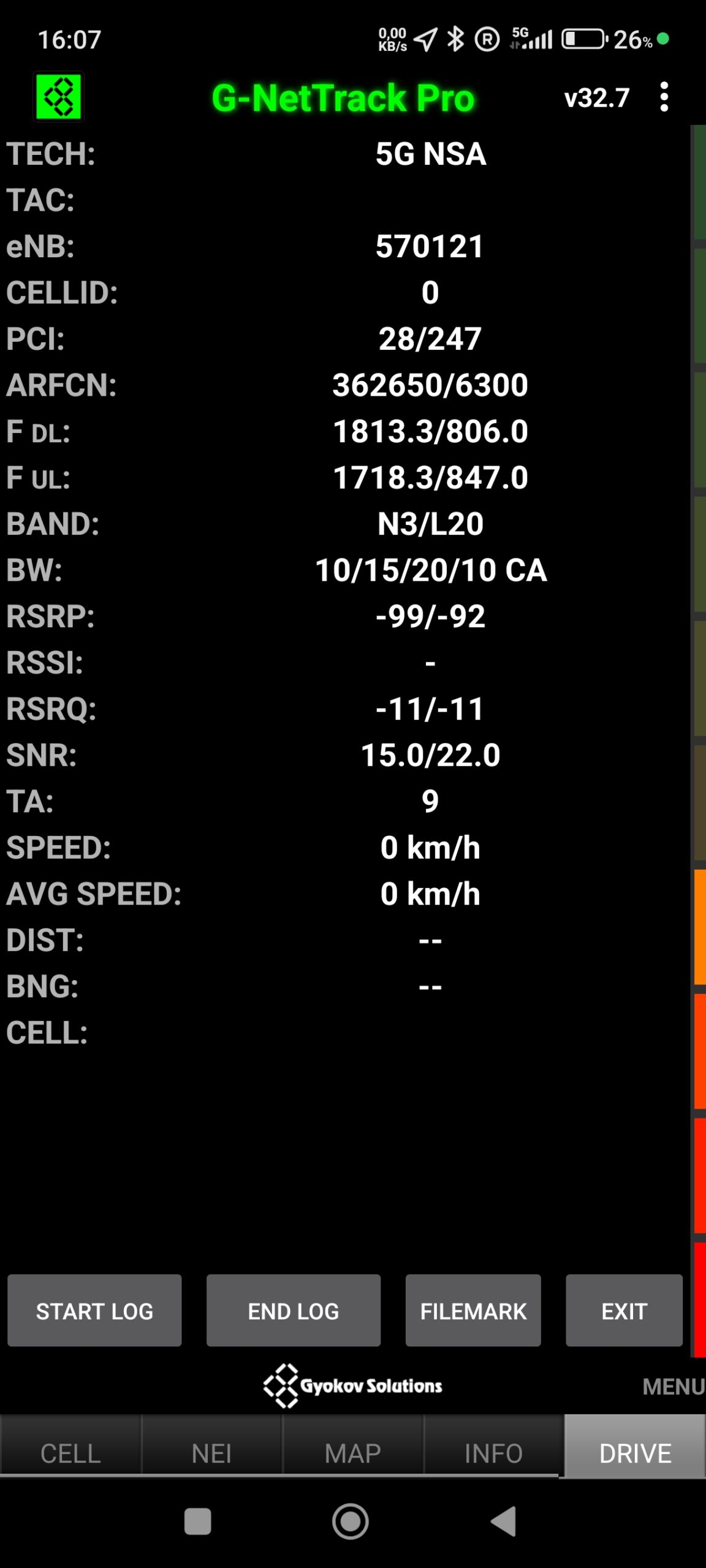706x1568 pixels.
Task: Open the NEI tab
Action: click(x=211, y=1453)
